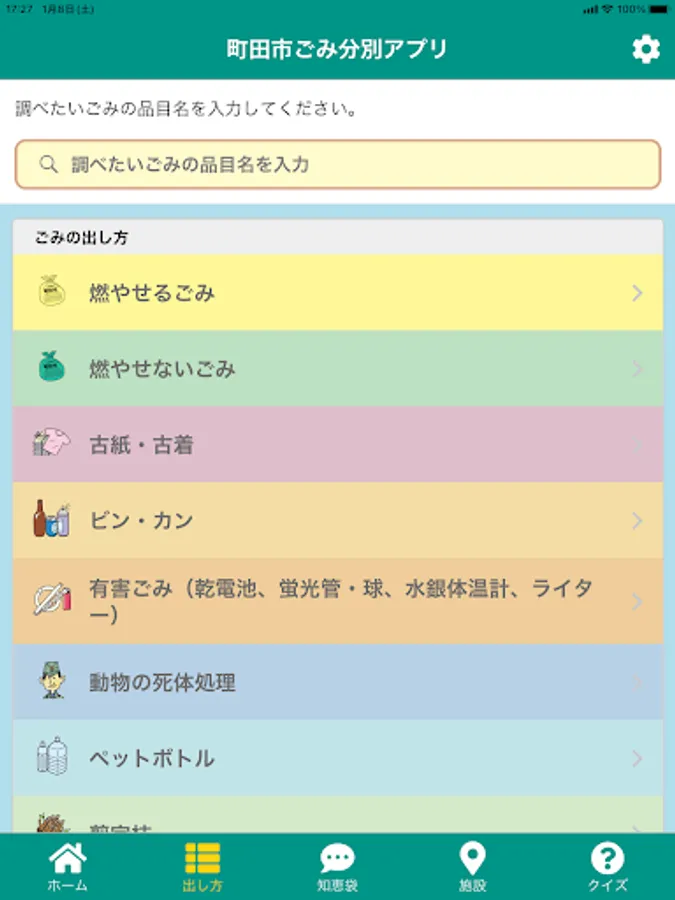Go to the 知恵袋 tab

(337, 866)
